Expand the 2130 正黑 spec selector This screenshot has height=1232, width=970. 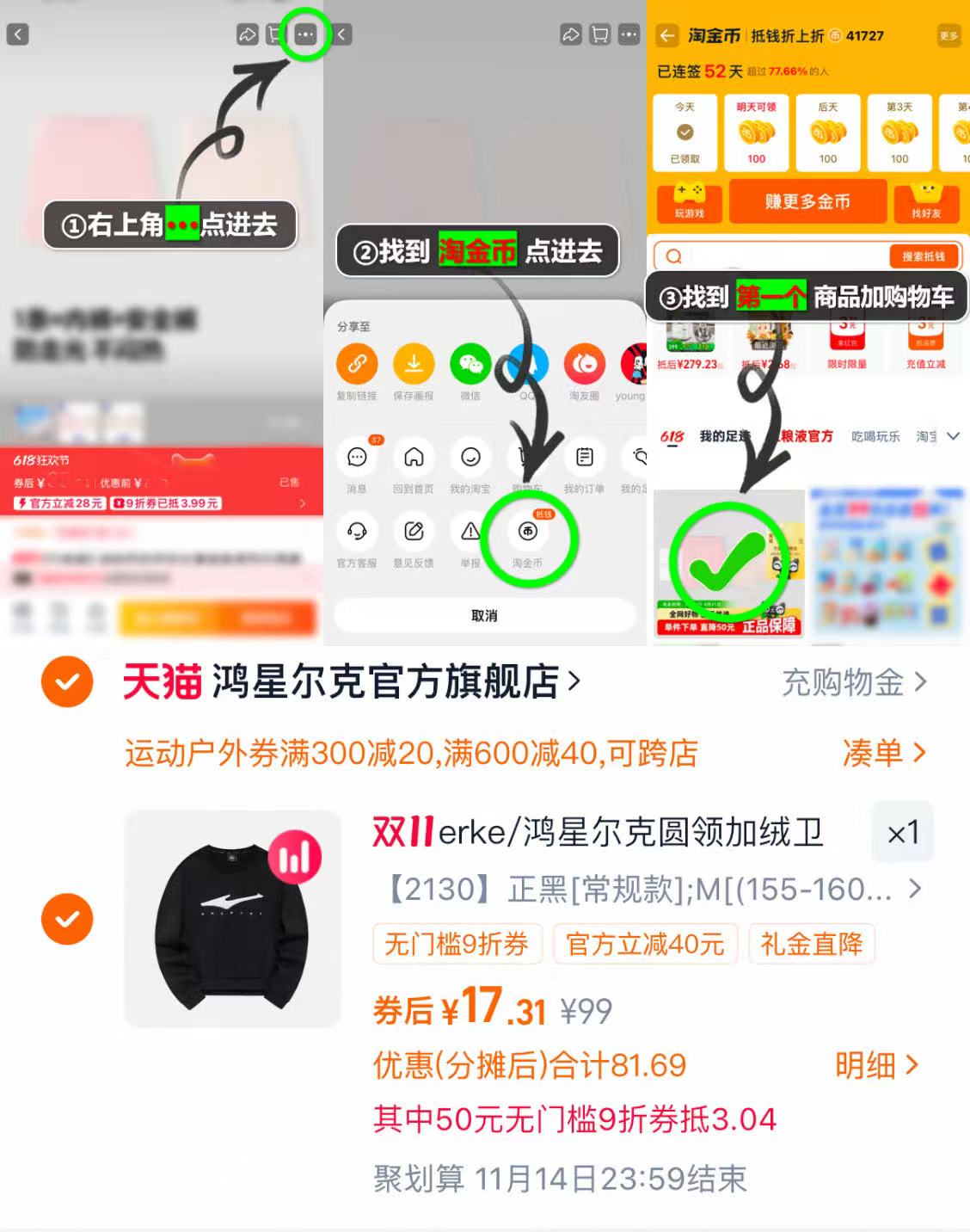coord(913,890)
